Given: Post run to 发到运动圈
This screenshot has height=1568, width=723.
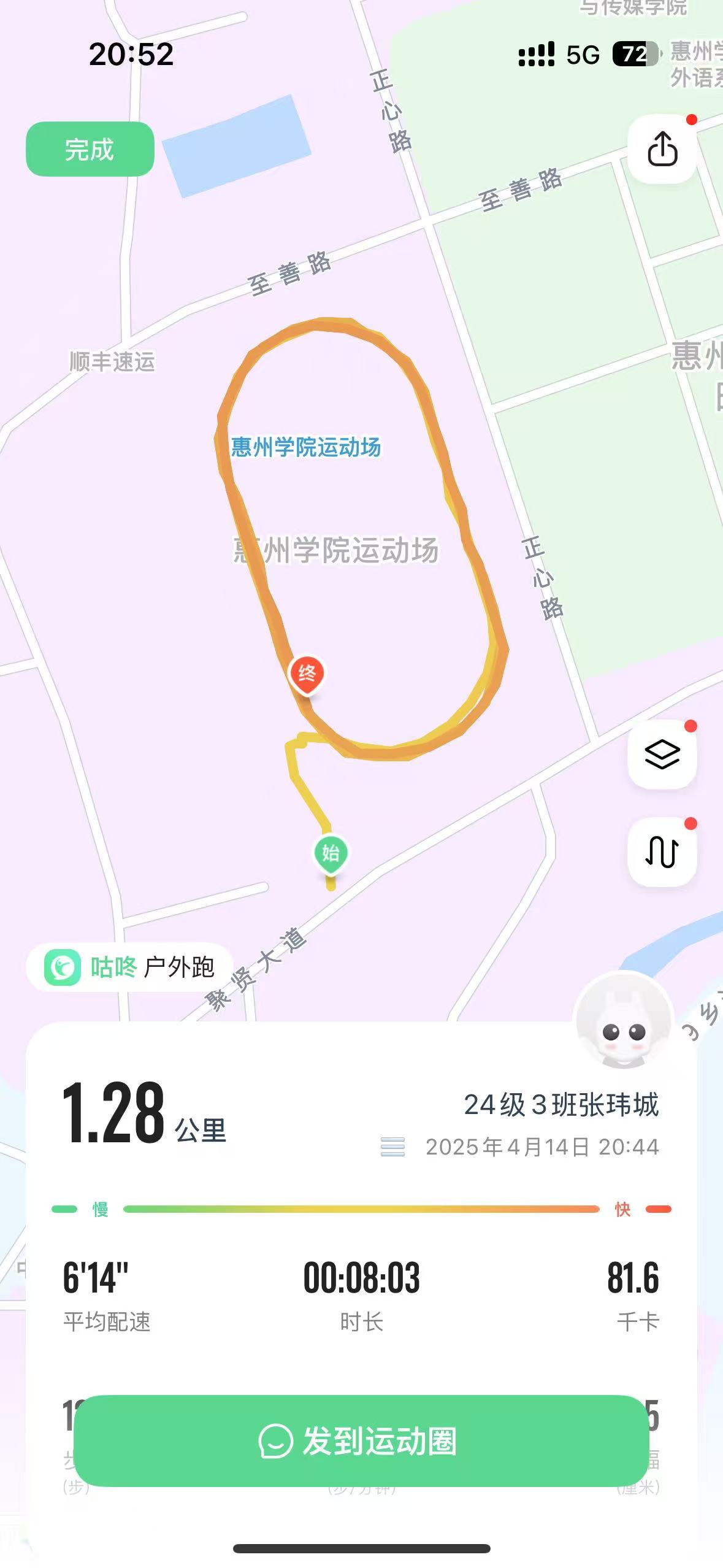Looking at the screenshot, I should 361,1441.
